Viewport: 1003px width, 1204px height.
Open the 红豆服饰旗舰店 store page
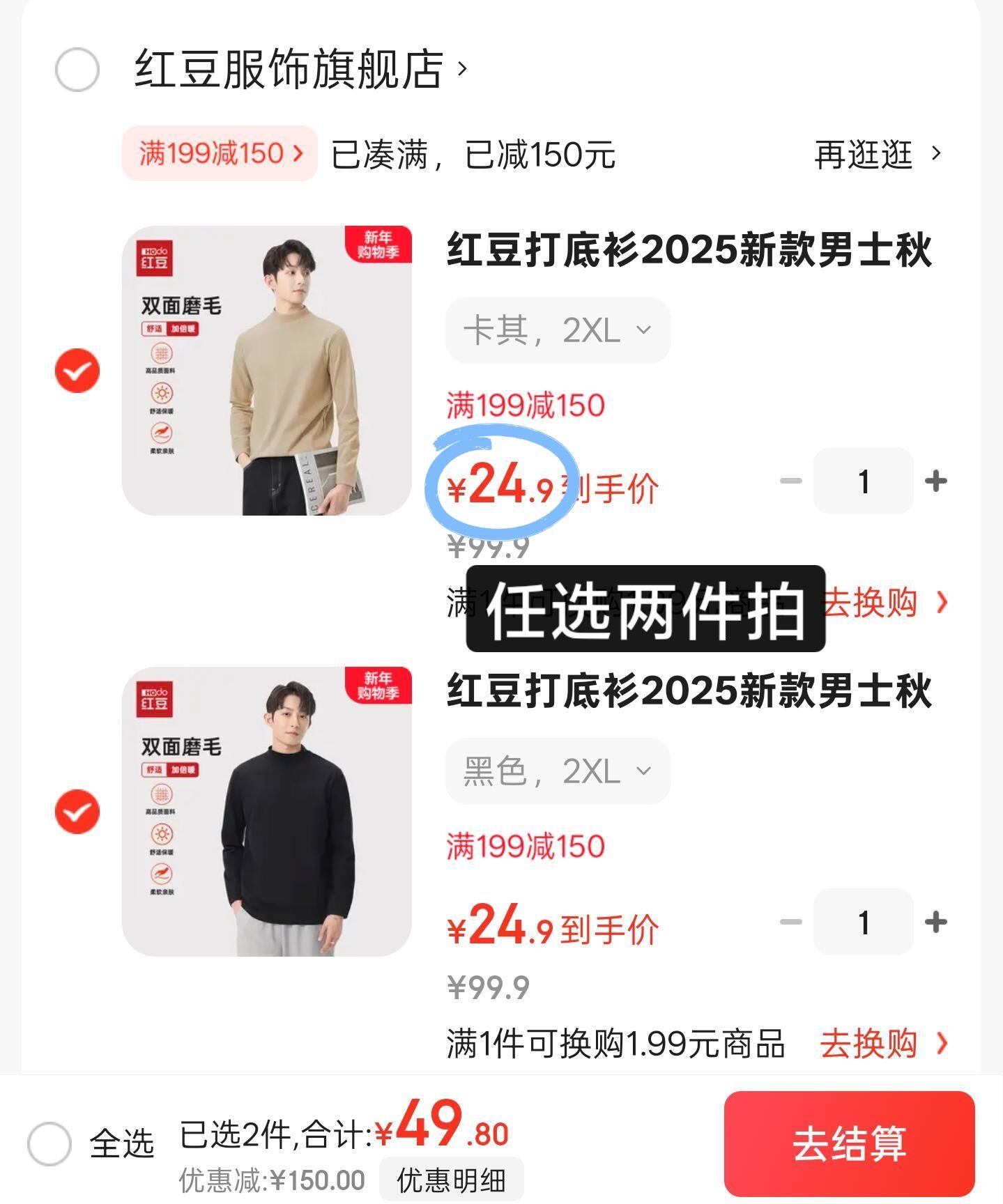tap(300, 69)
